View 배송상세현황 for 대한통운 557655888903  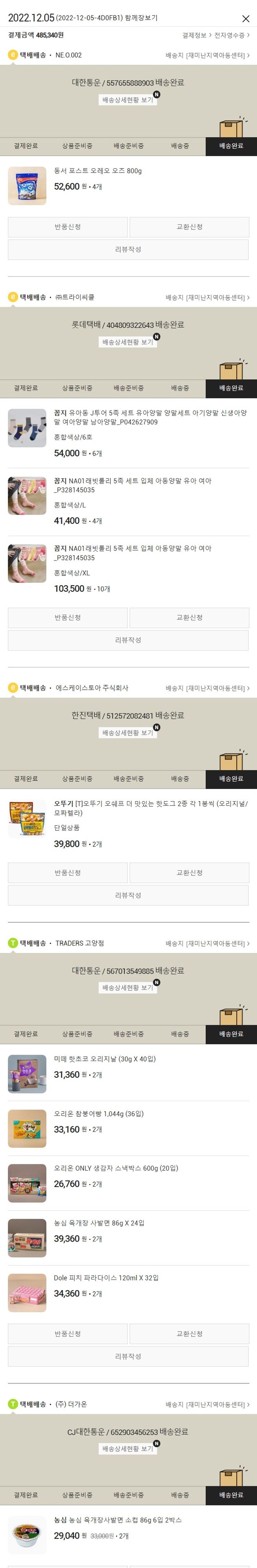click(x=127, y=99)
